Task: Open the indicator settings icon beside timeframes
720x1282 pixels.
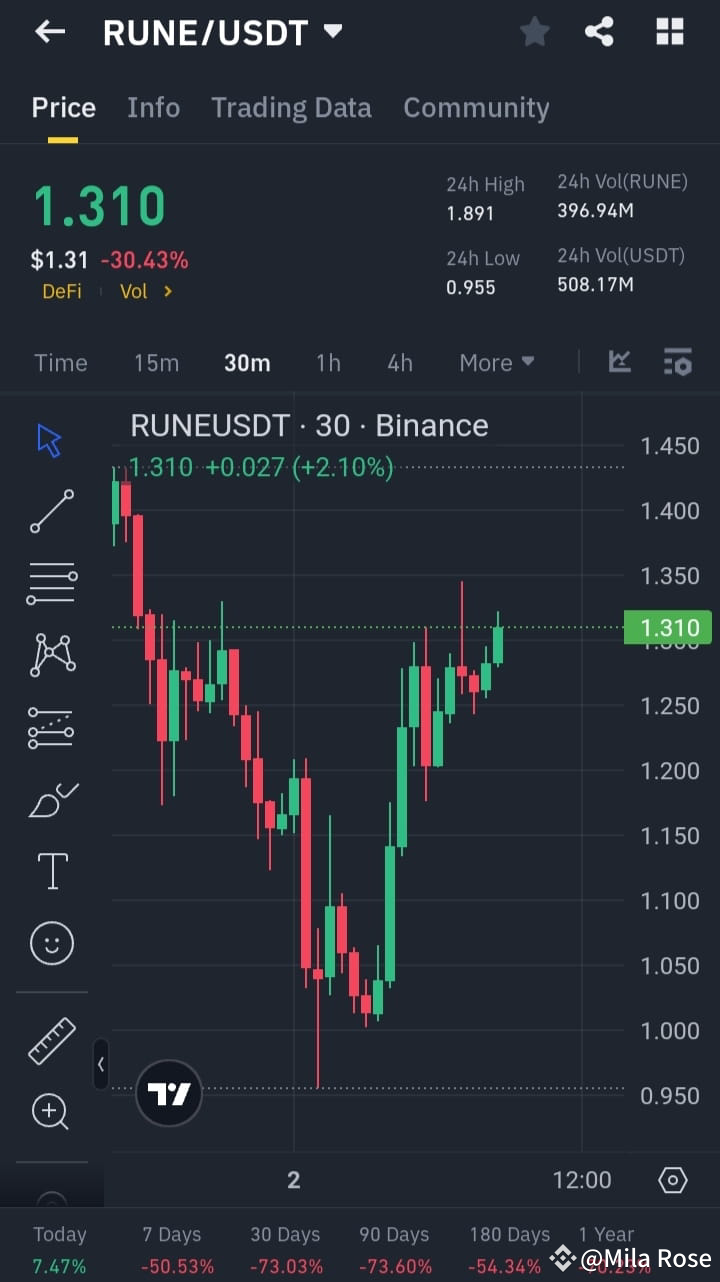Action: point(678,363)
